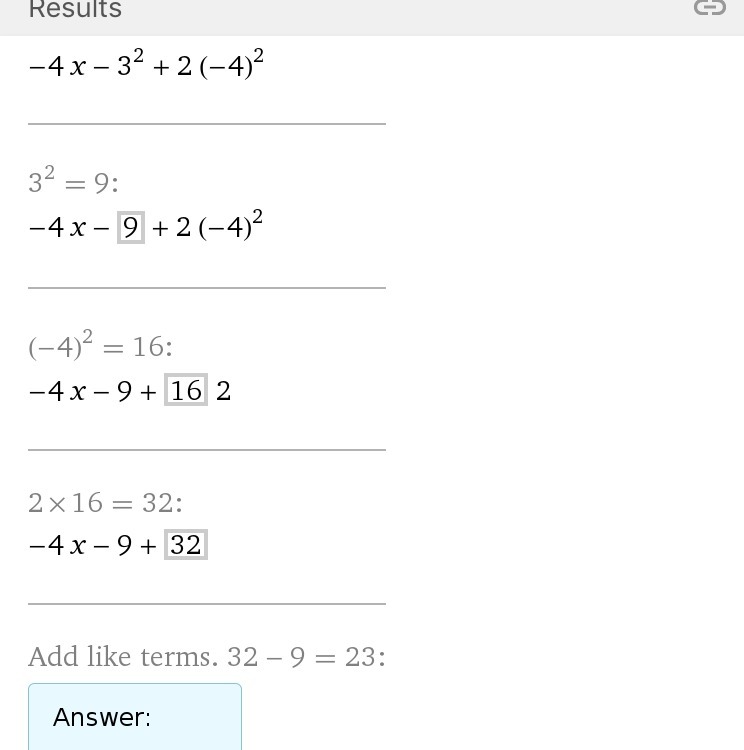
Task: Copy the results link icon
Action: tap(709, 8)
